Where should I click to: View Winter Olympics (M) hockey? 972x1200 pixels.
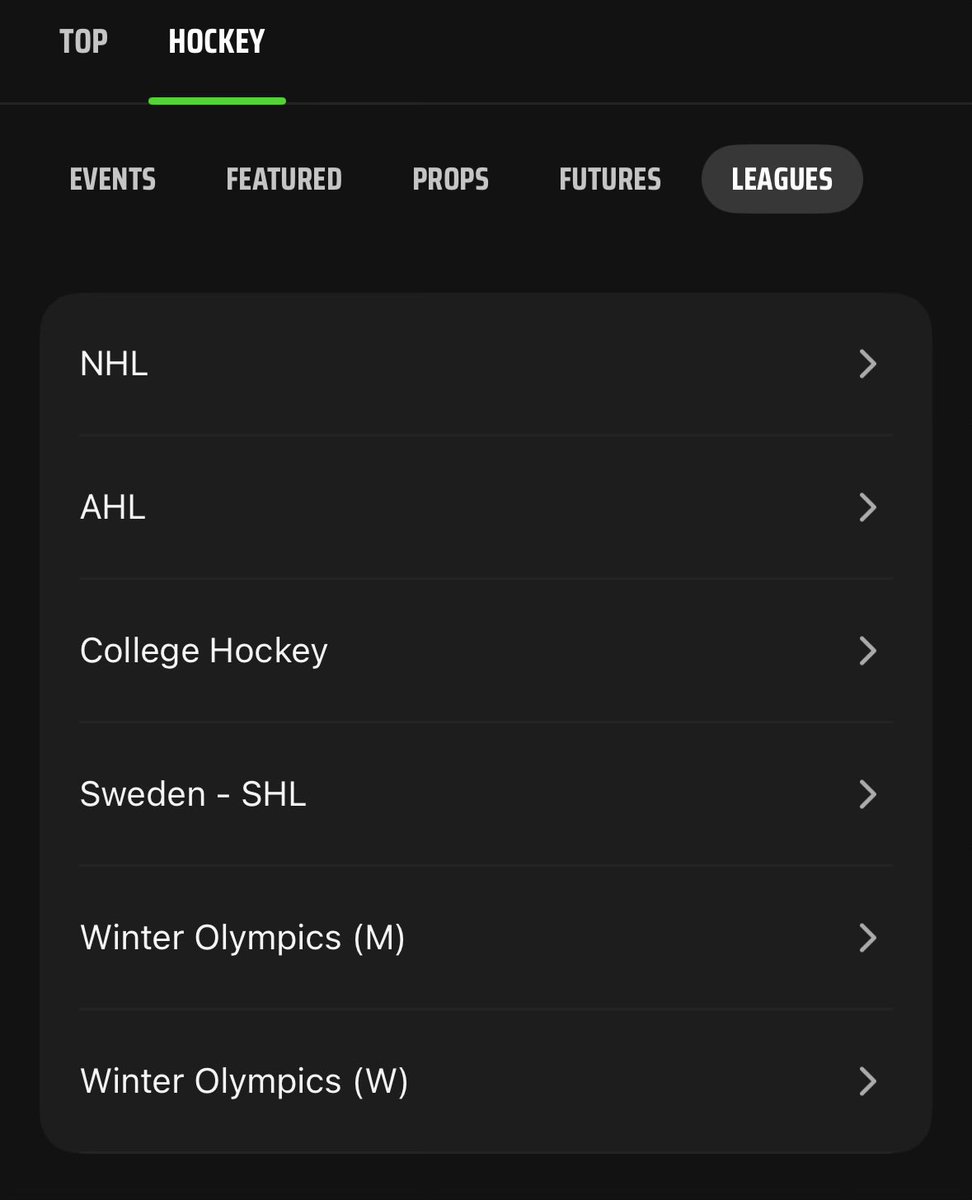coord(485,938)
